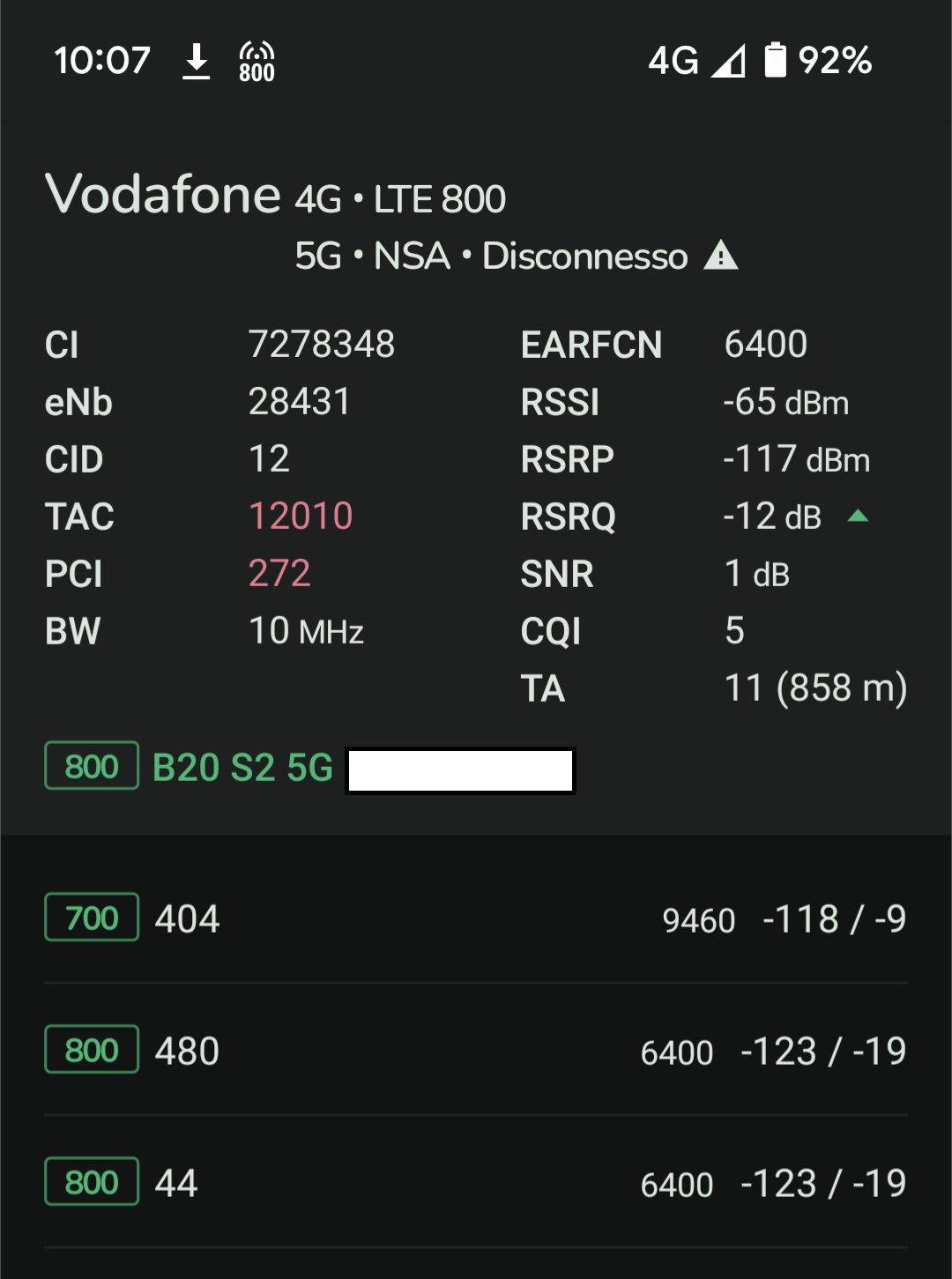
Task: Tap the warning triangle beside Disconnesso
Action: click(721, 257)
